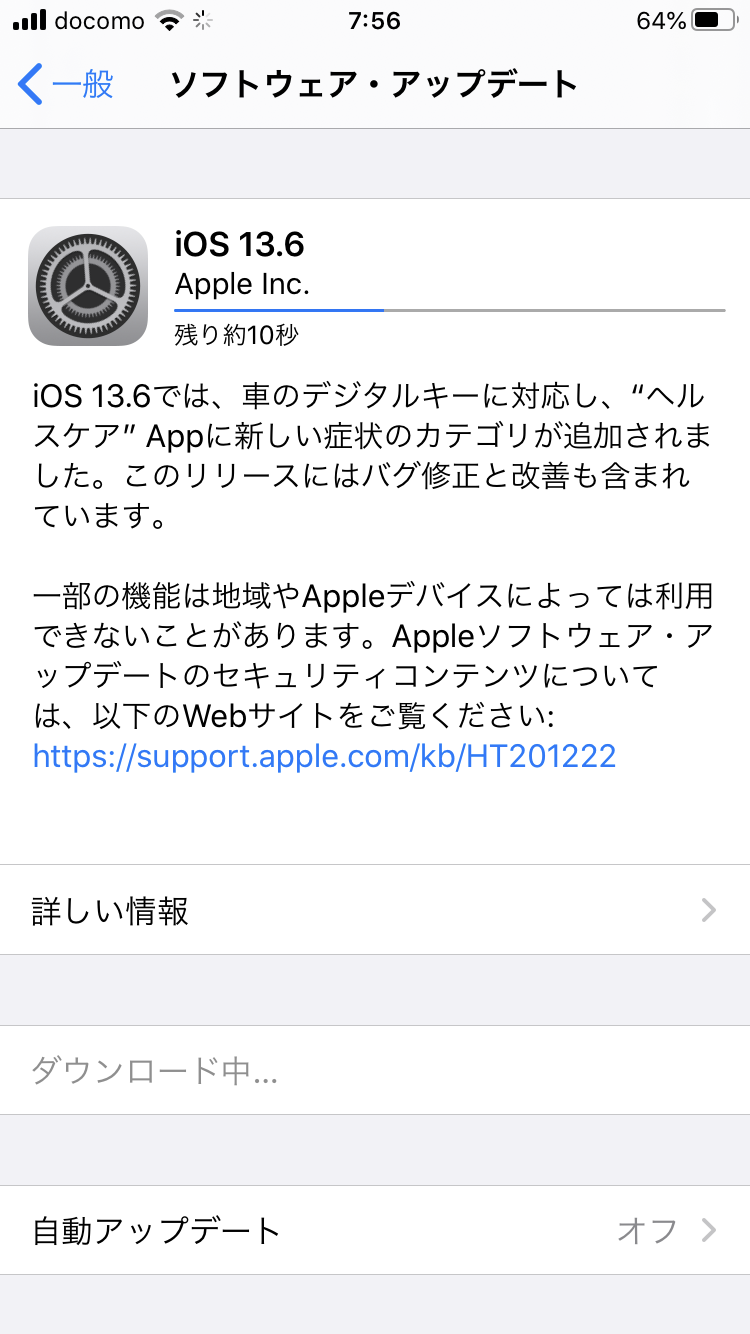The image size is (750, 1334).
Task: Open 自動アップデート settings
Action: [x=374, y=1230]
